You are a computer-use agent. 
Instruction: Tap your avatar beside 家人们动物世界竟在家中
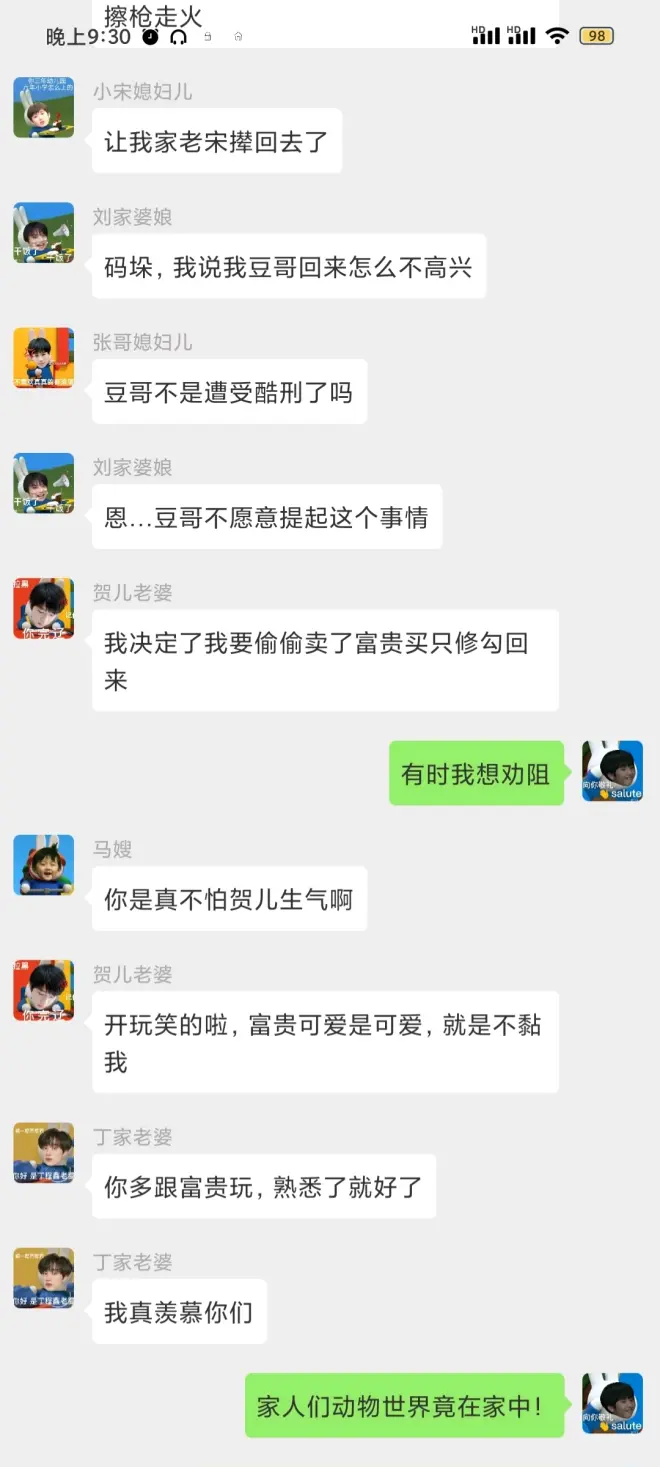[x=612, y=1404]
